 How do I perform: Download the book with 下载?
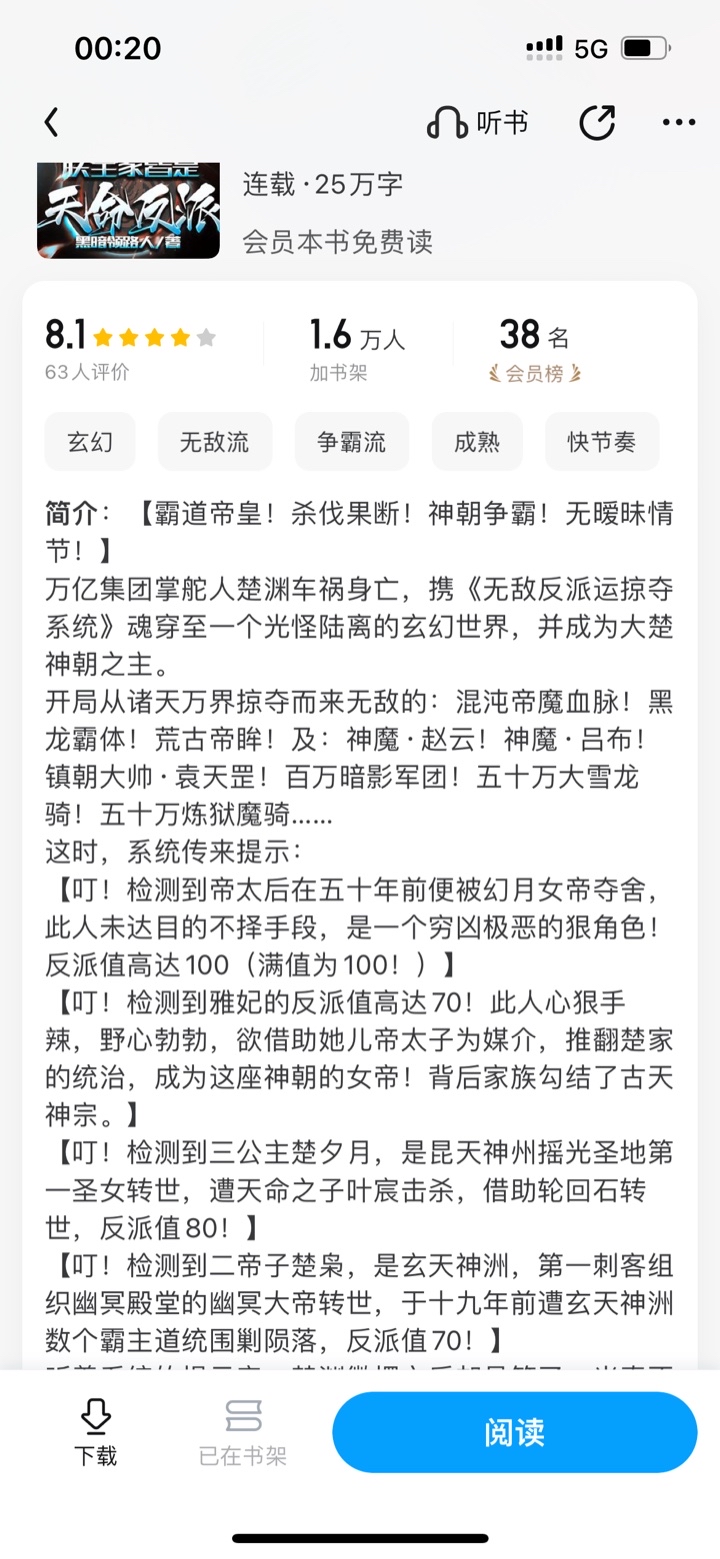click(95, 1432)
